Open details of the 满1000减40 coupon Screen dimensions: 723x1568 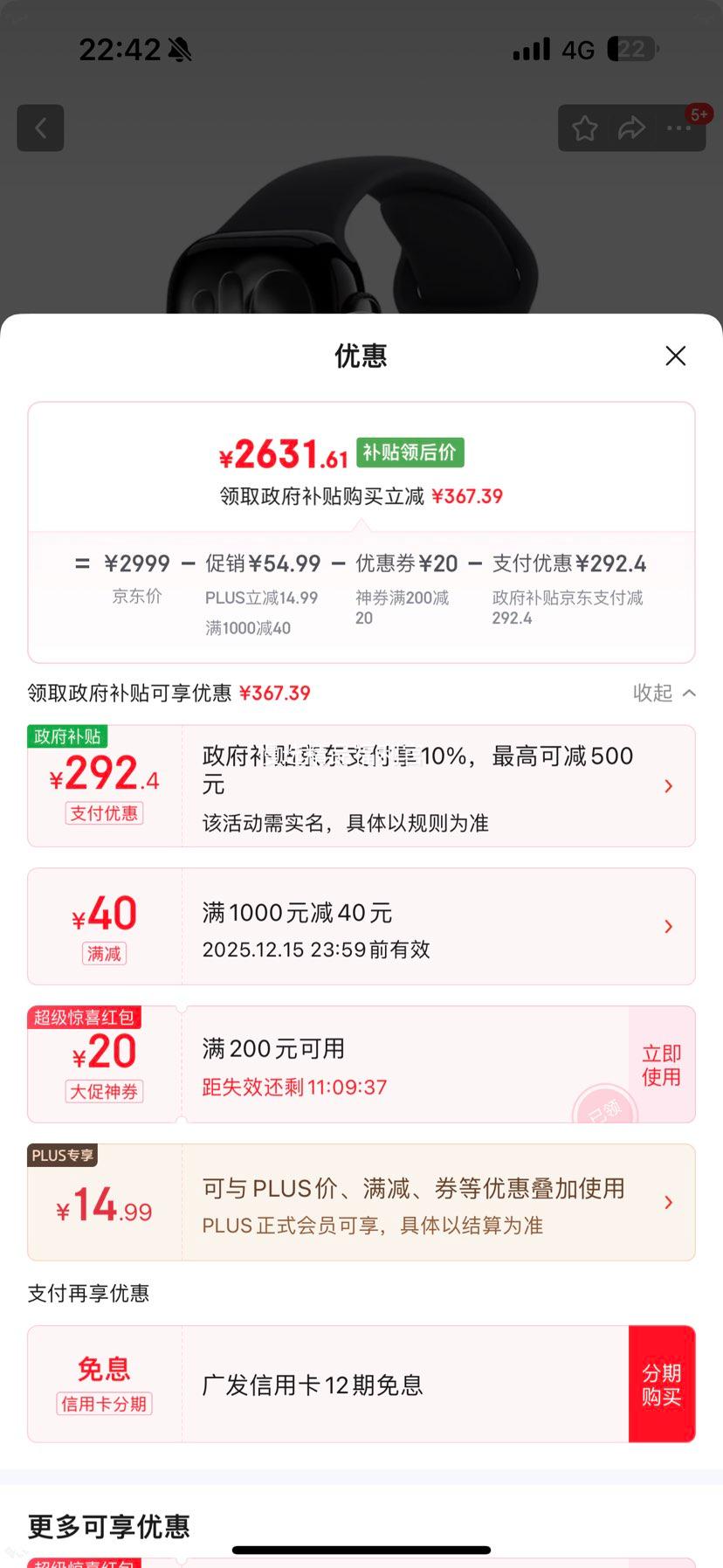669,926
